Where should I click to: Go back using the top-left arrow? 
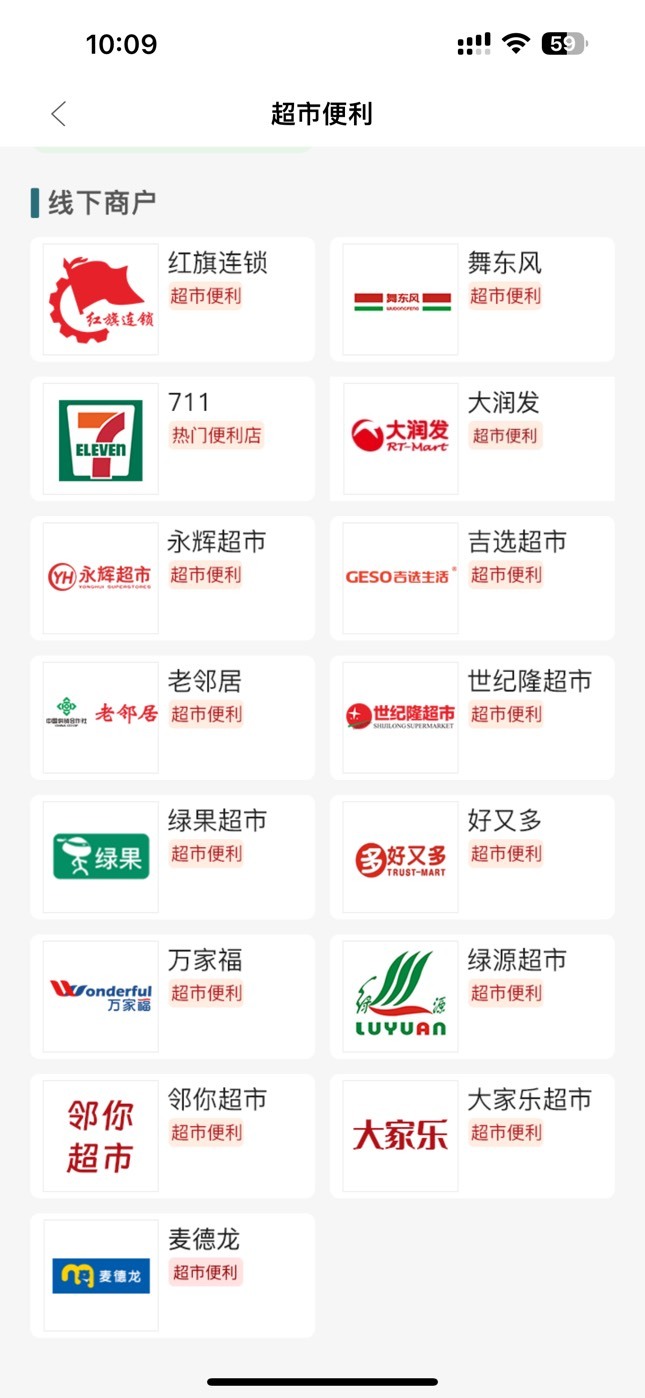point(58,114)
